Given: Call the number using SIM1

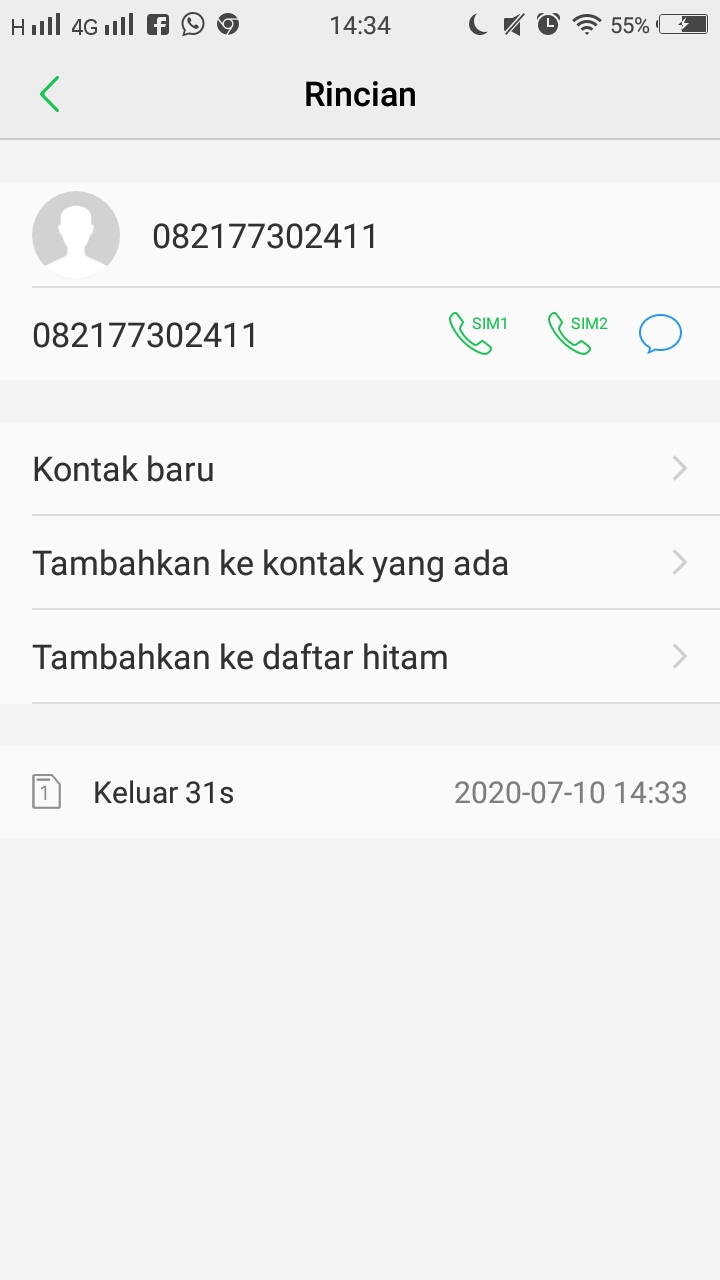Looking at the screenshot, I should pyautogui.click(x=476, y=331).
